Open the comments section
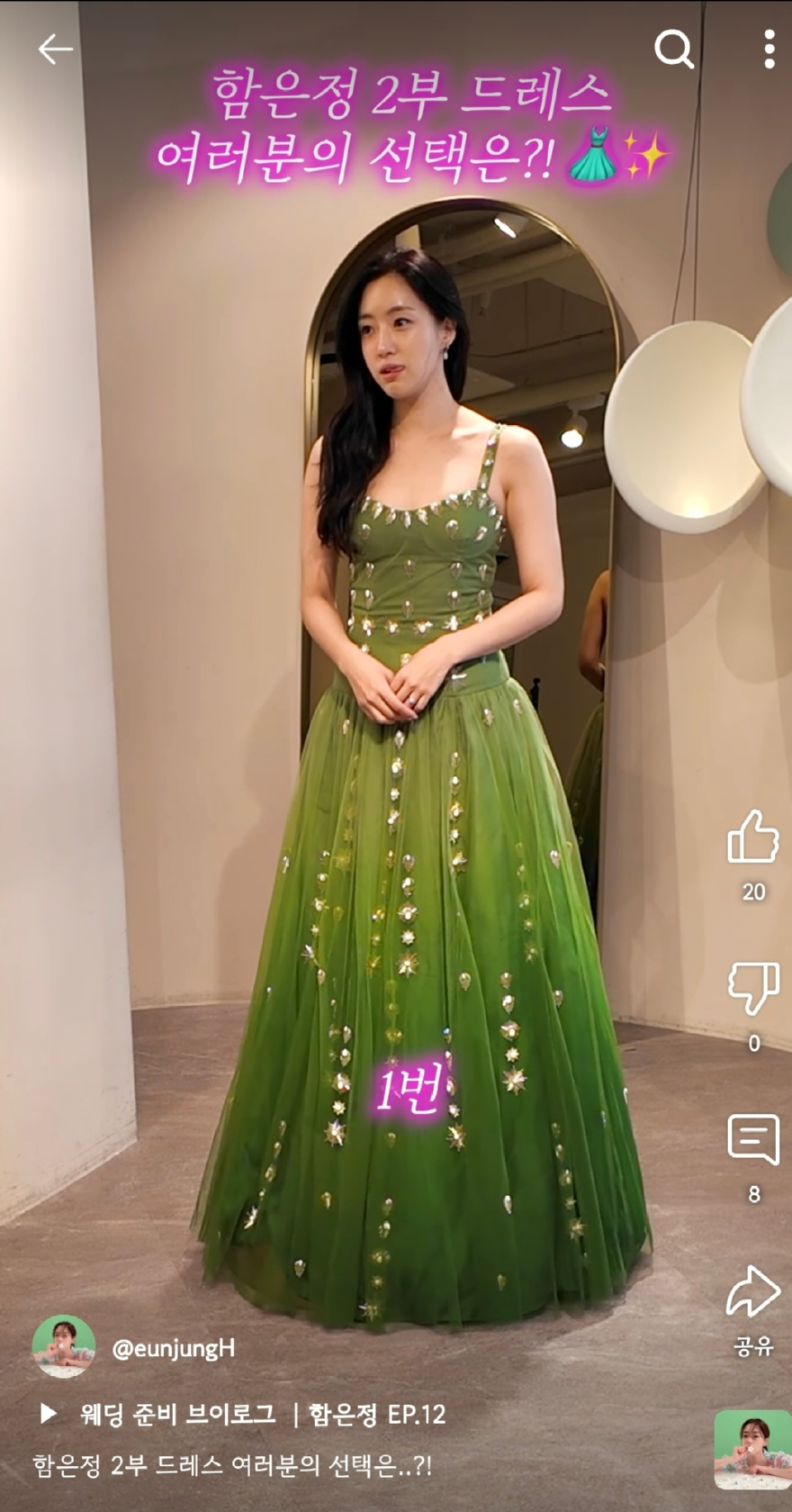 pyautogui.click(x=752, y=1139)
